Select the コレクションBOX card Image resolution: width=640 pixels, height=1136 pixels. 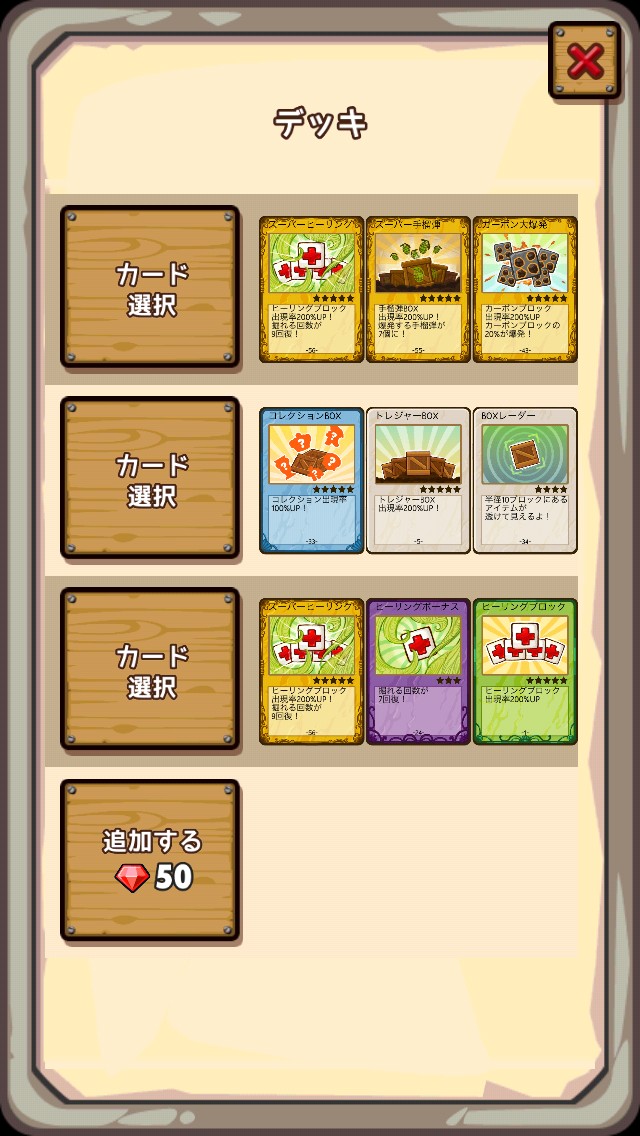[x=311, y=480]
